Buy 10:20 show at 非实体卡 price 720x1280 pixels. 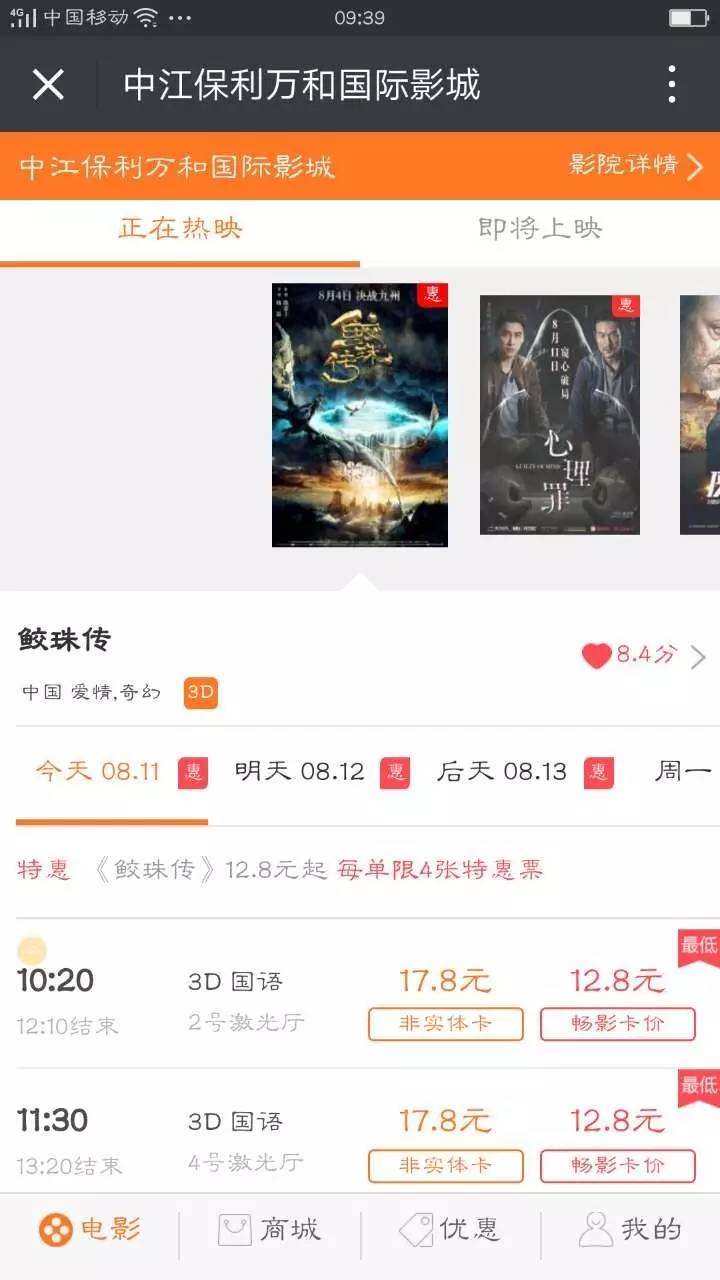coord(446,1024)
